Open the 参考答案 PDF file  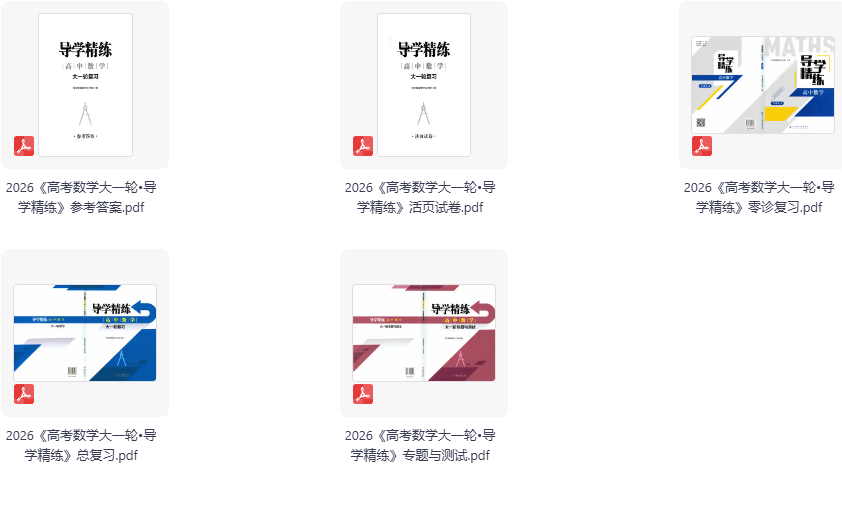click(85, 85)
